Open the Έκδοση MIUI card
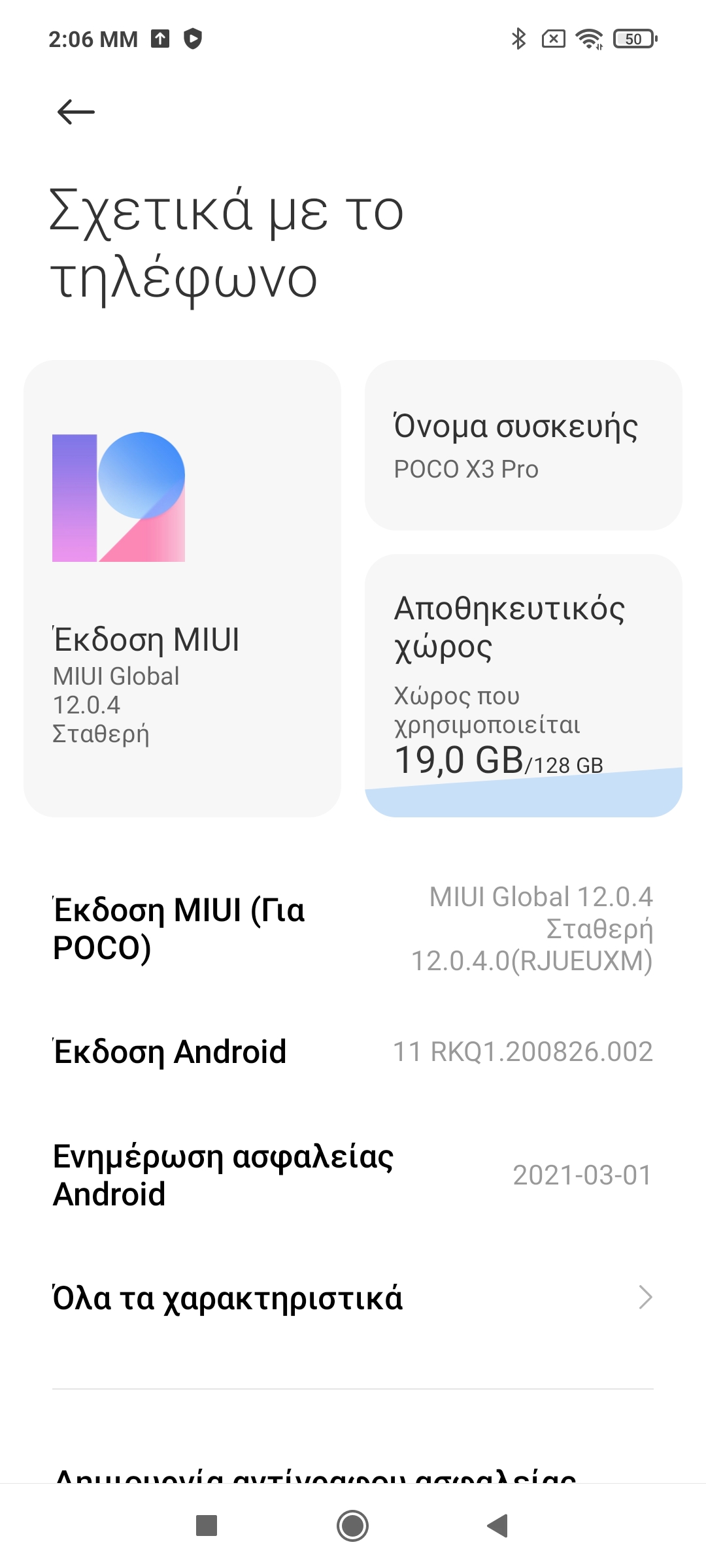Image resolution: width=706 pixels, height=1568 pixels. click(x=182, y=588)
